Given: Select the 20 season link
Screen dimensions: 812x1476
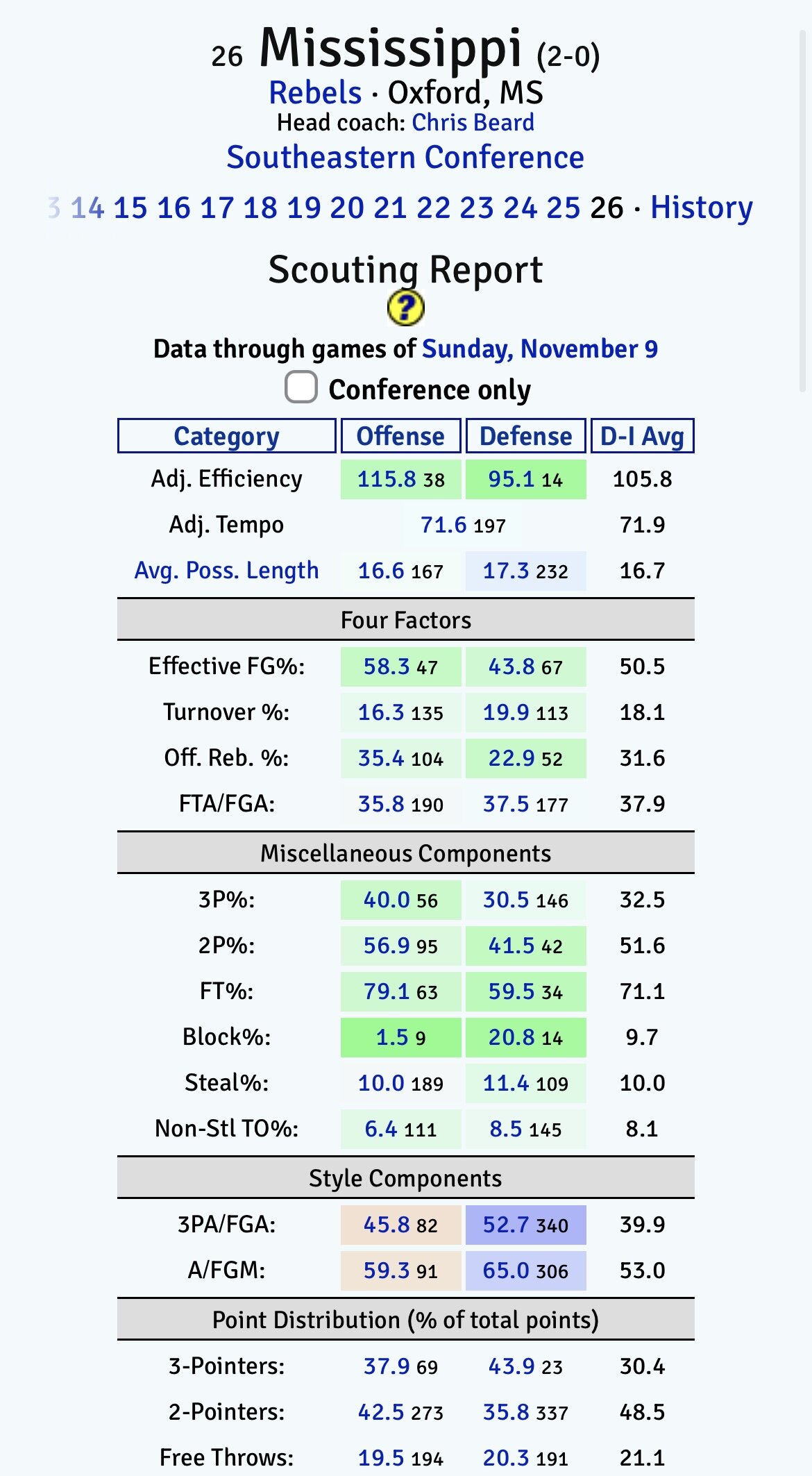Looking at the screenshot, I should point(346,208).
